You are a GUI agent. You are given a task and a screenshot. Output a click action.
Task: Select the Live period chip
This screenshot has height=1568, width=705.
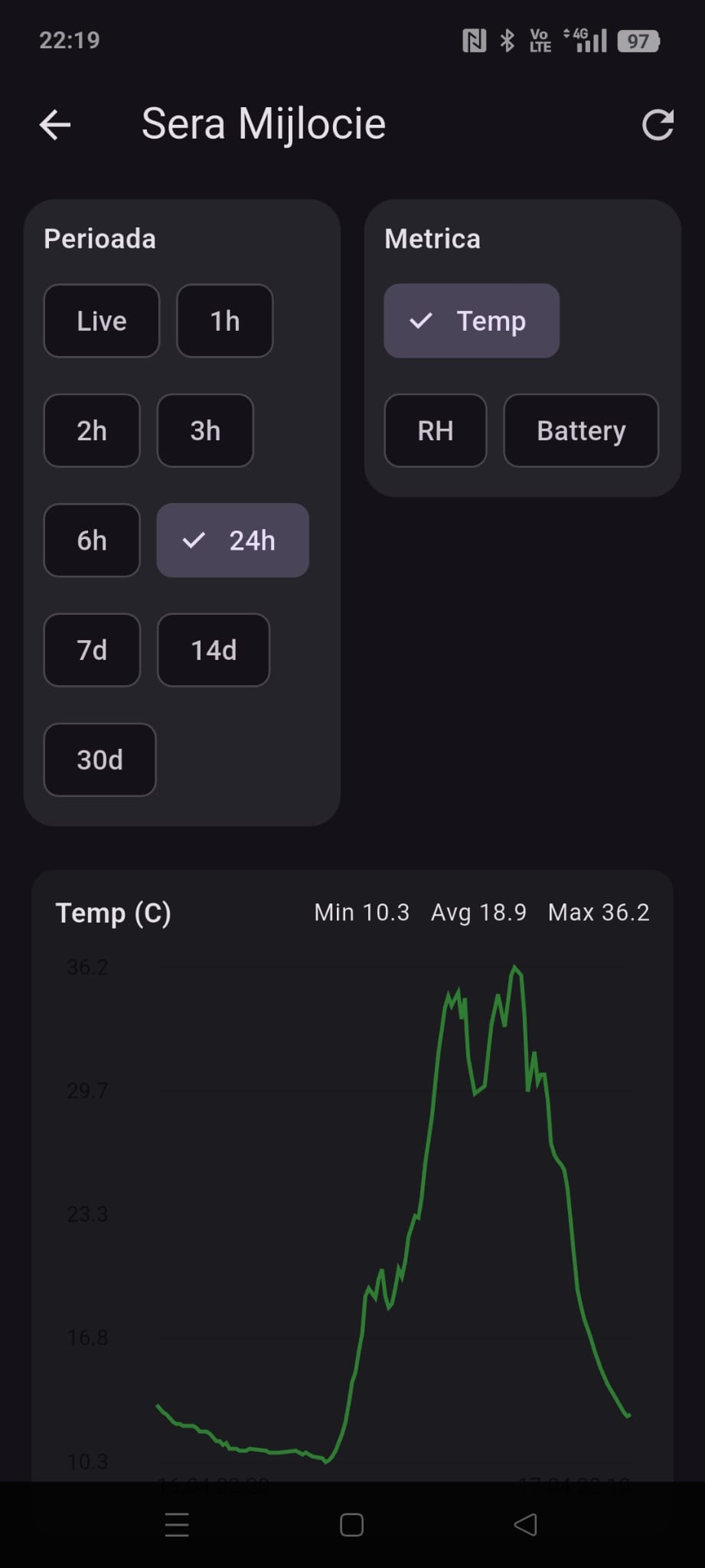(x=102, y=321)
